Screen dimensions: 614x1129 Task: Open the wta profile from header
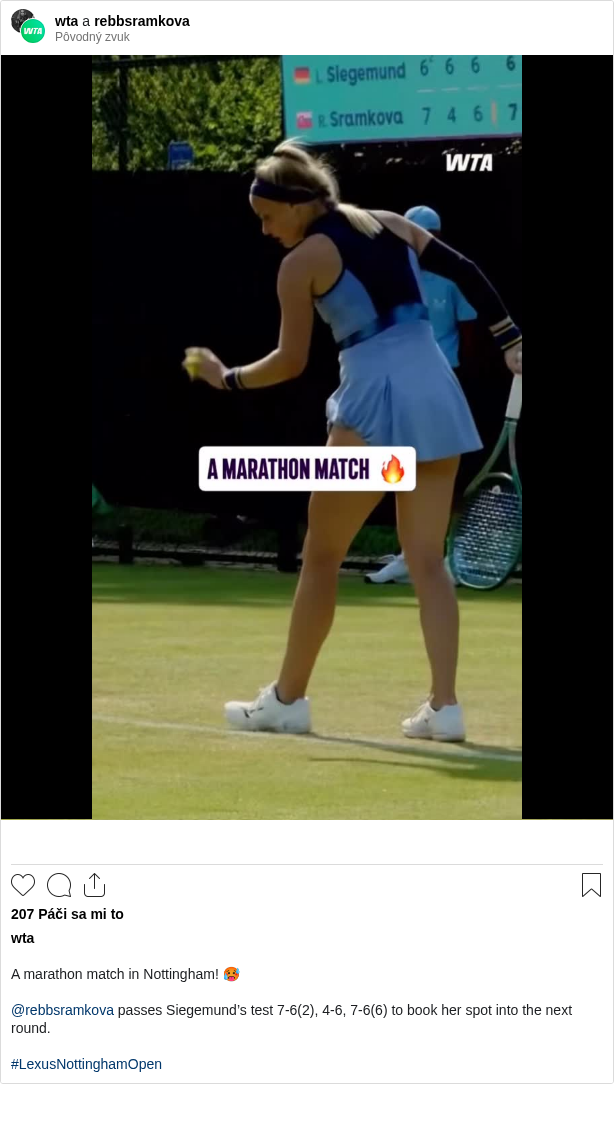pos(66,21)
